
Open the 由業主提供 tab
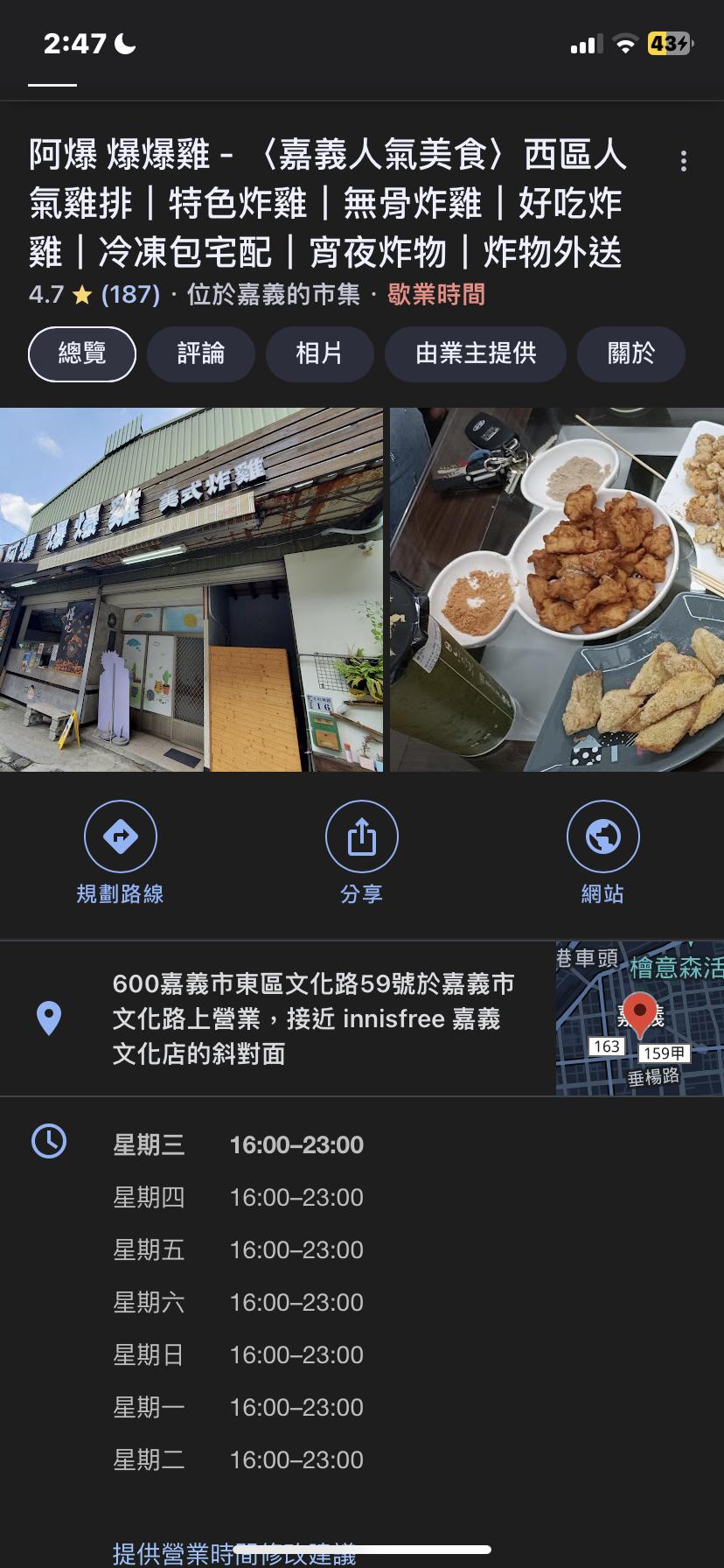pos(476,353)
